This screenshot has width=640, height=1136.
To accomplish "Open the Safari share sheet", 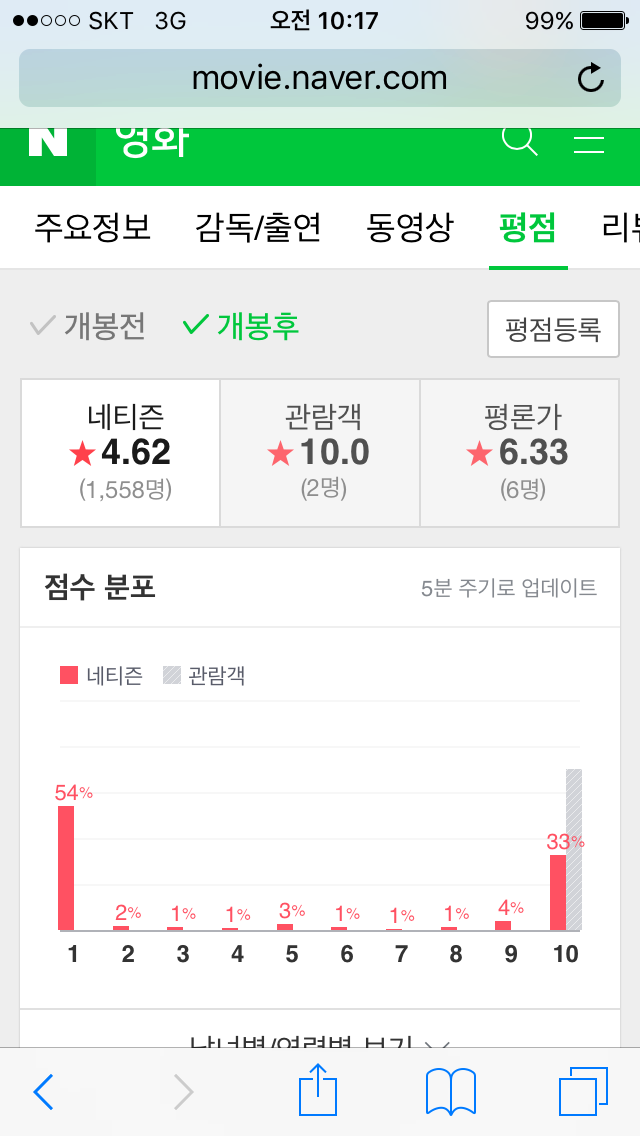I will (318, 1089).
